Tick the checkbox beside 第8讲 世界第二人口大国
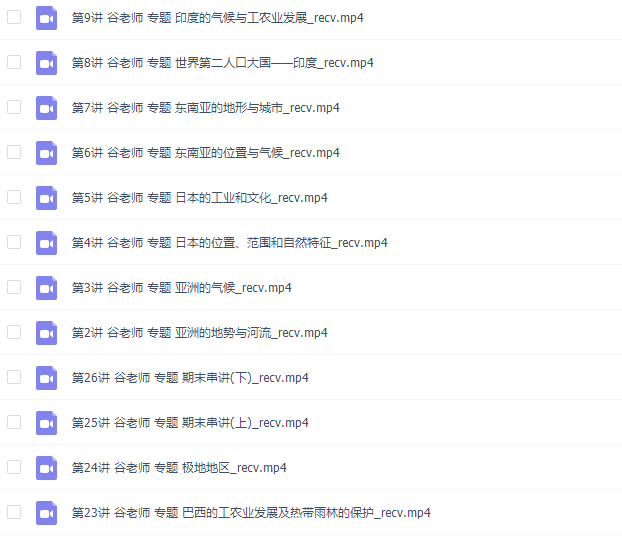 coord(14,62)
